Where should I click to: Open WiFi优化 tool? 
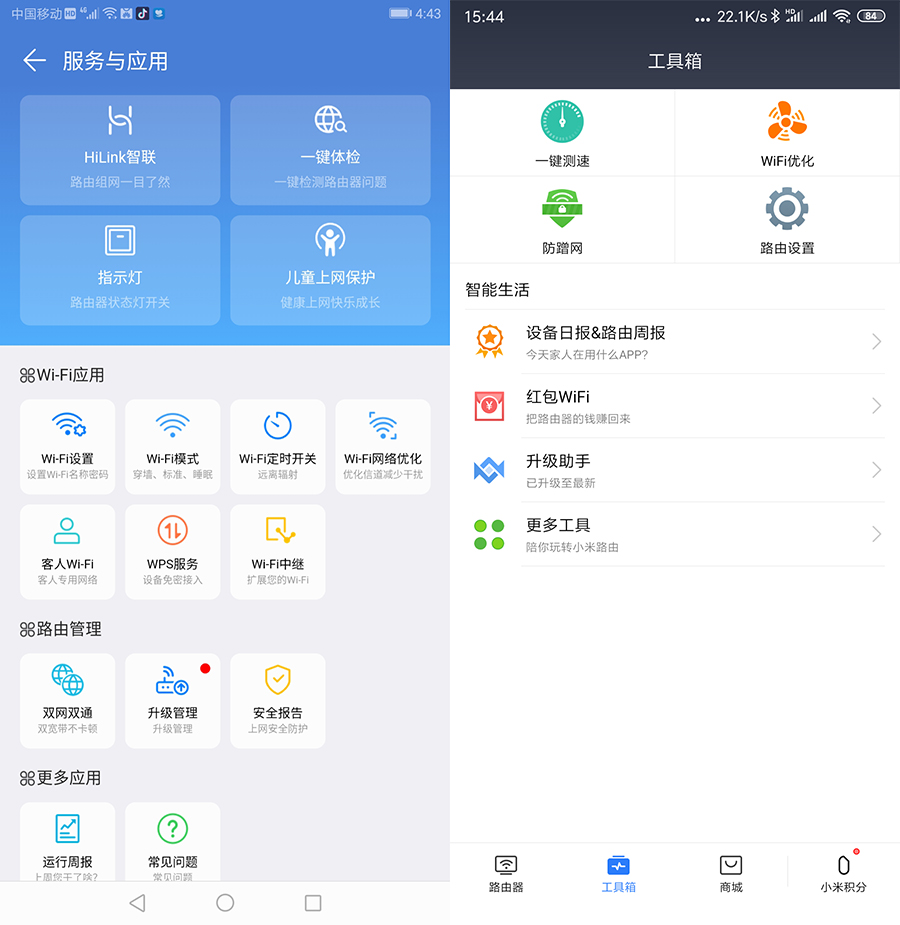[x=787, y=133]
